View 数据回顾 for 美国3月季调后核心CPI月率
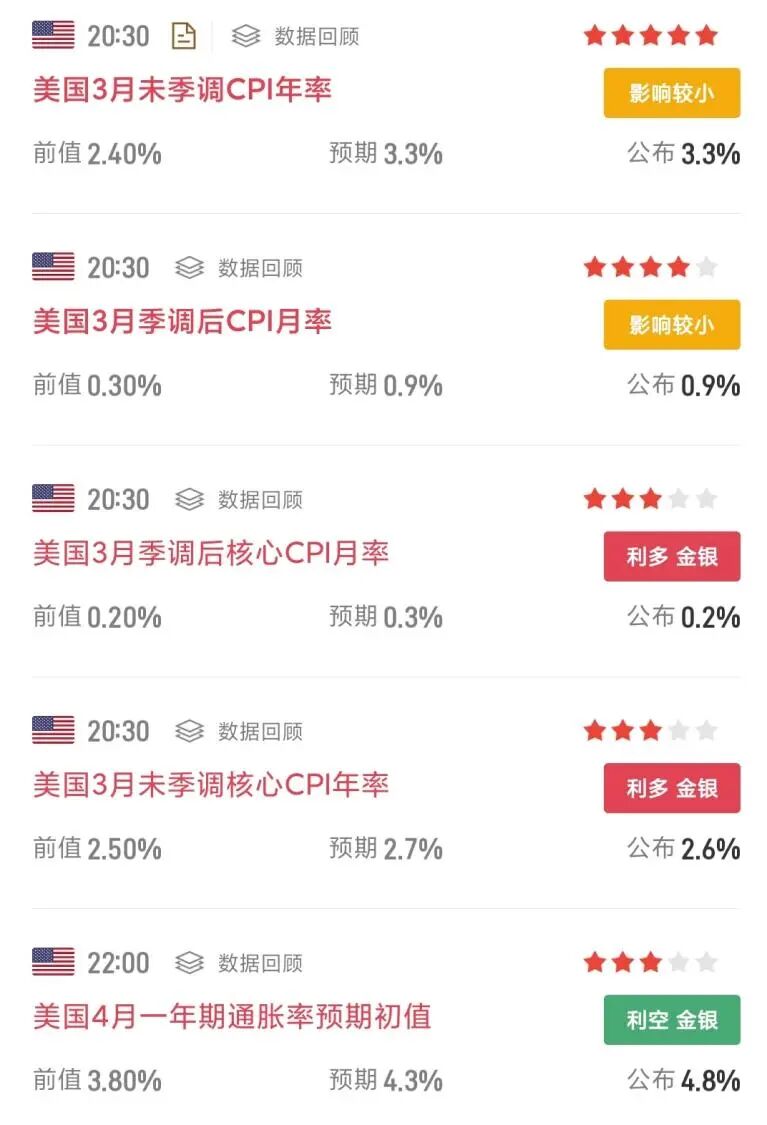This screenshot has height=1125, width=767. (x=239, y=500)
